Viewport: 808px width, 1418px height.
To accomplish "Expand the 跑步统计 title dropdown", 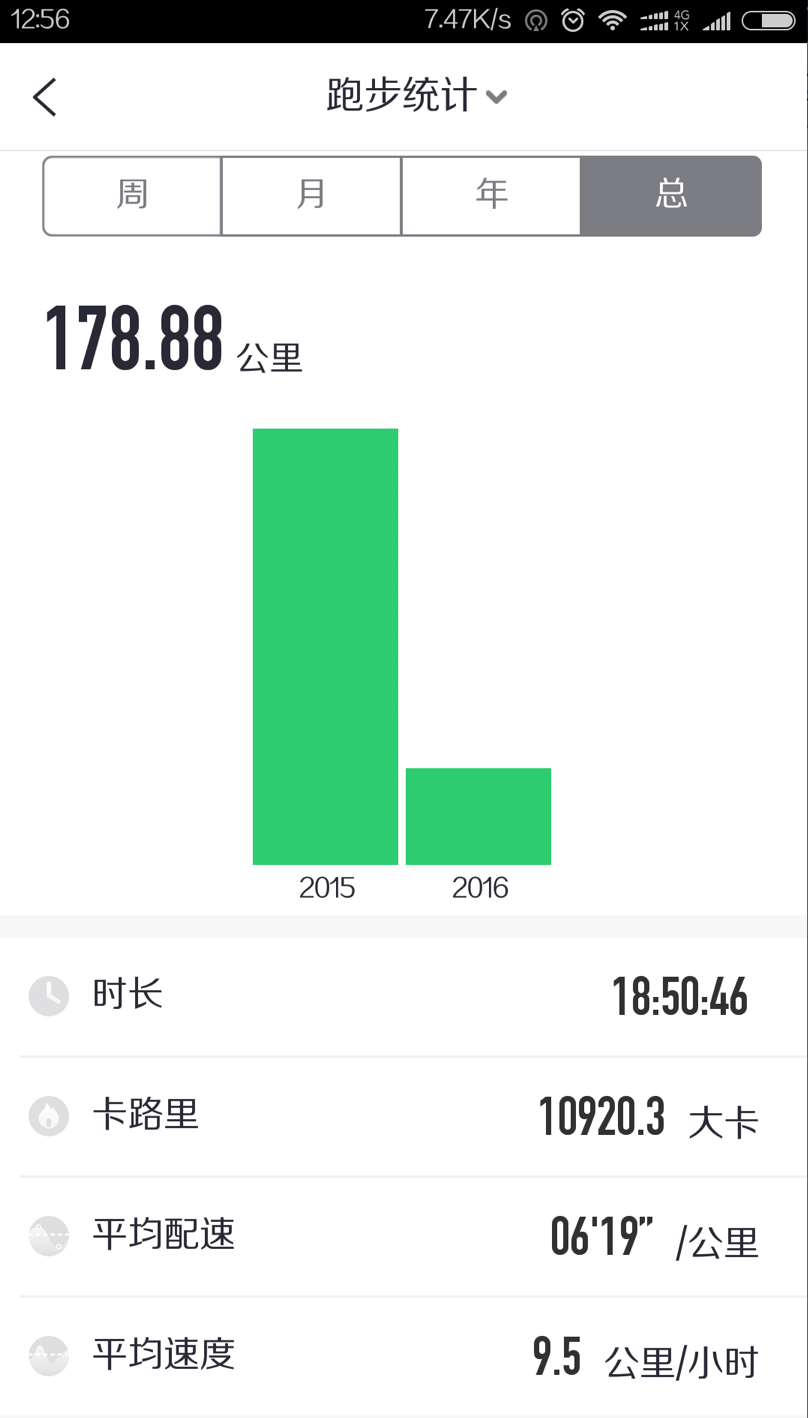I will [416, 97].
